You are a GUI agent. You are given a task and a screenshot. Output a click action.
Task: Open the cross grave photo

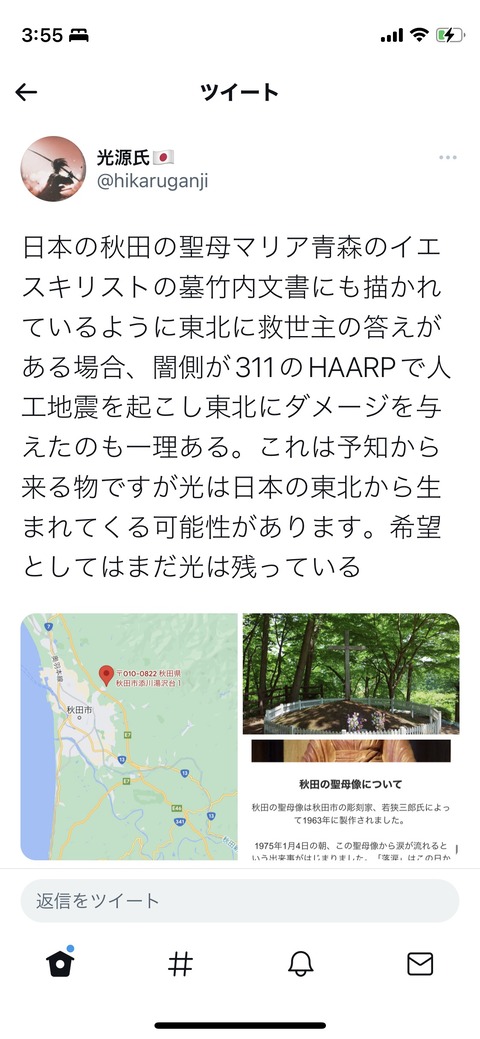tap(351, 673)
